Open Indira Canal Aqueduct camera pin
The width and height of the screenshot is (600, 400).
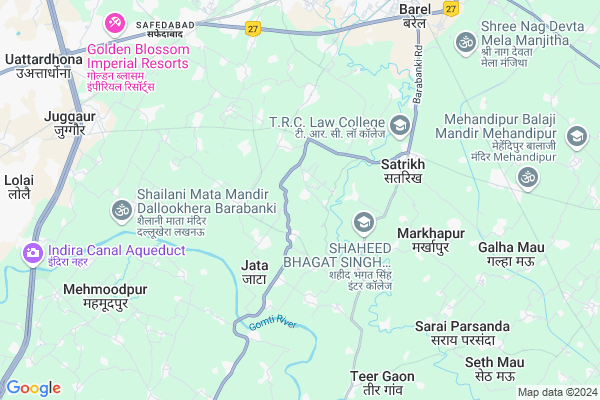point(33,250)
